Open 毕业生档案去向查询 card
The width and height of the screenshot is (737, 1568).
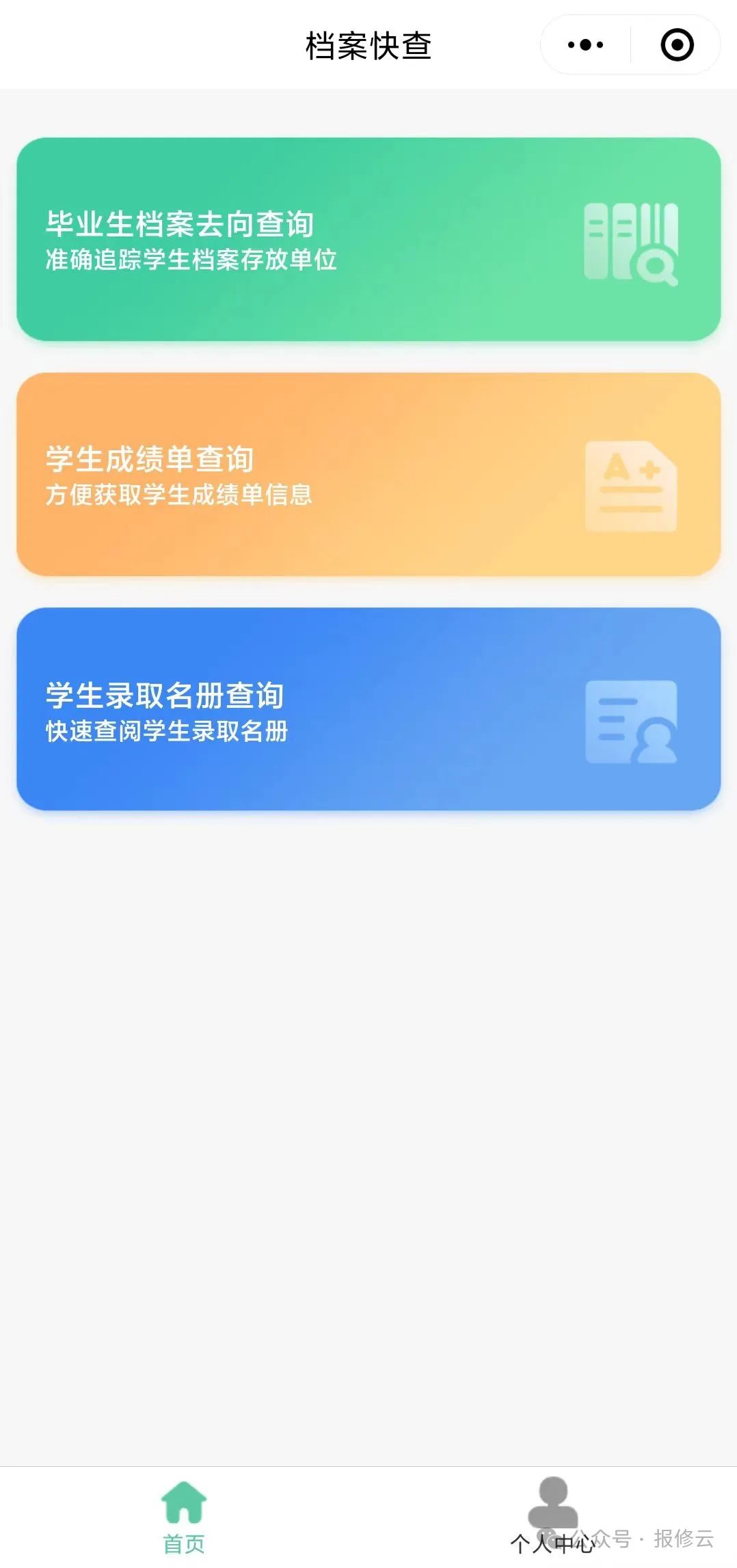pos(368,239)
